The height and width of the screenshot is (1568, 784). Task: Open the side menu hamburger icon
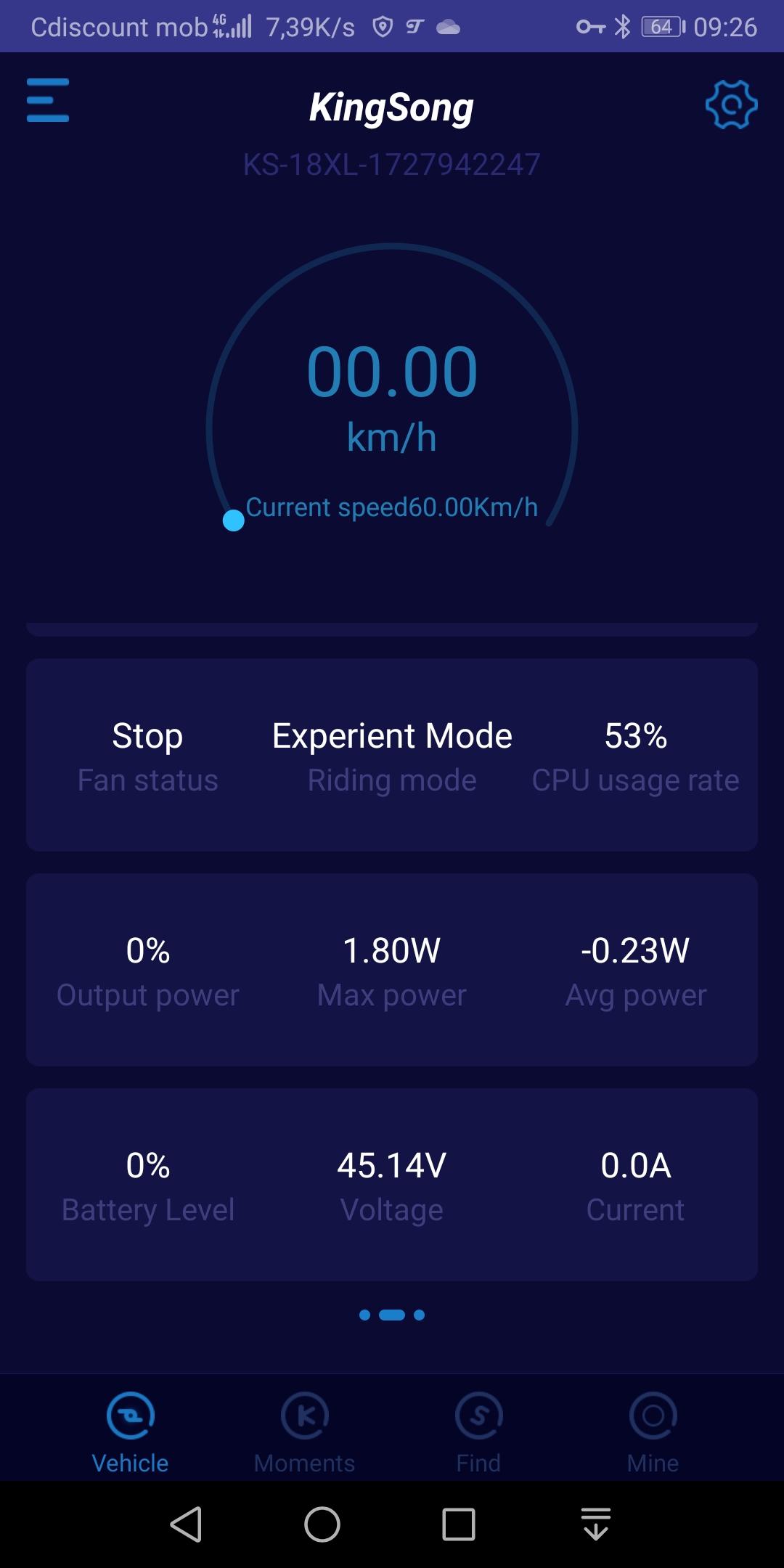(x=48, y=100)
